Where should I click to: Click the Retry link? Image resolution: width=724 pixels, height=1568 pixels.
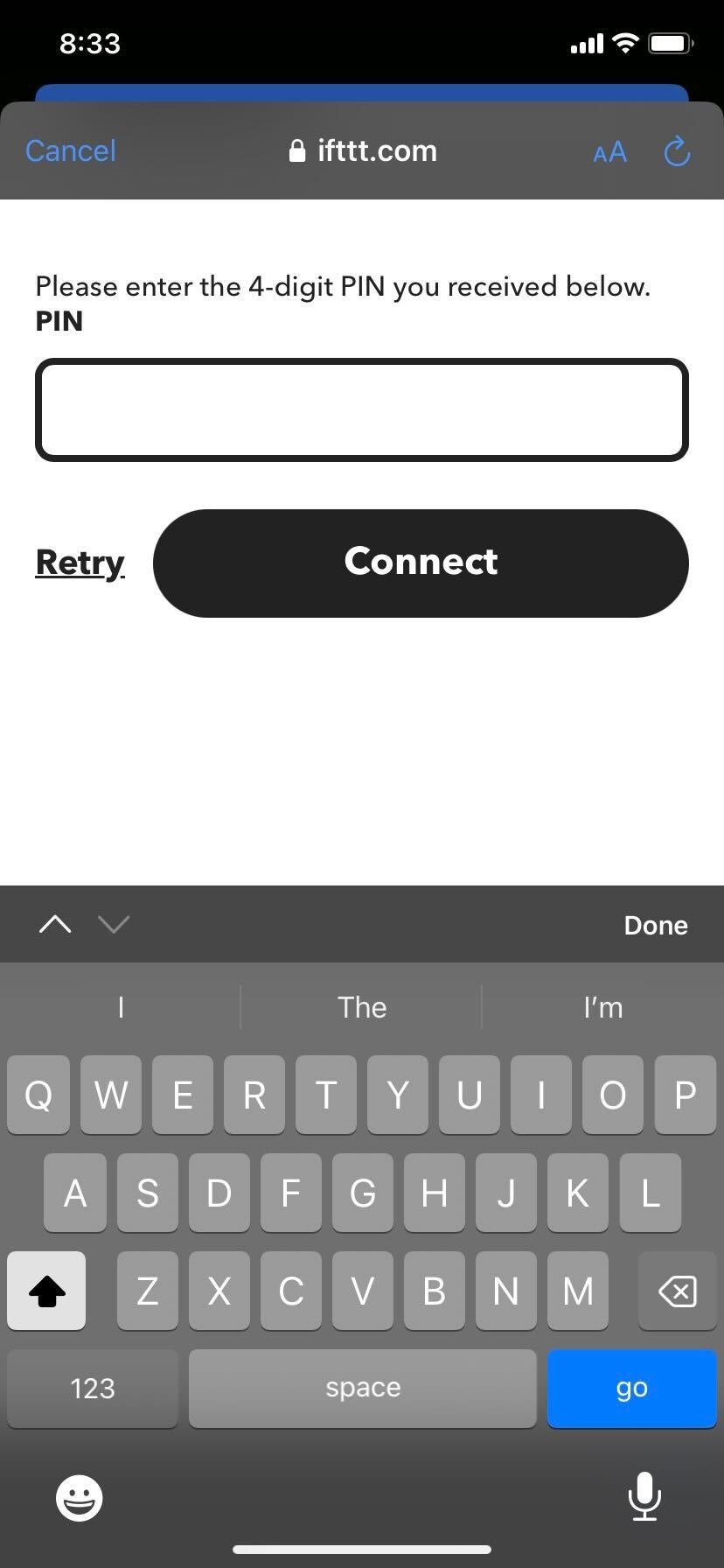pyautogui.click(x=79, y=563)
